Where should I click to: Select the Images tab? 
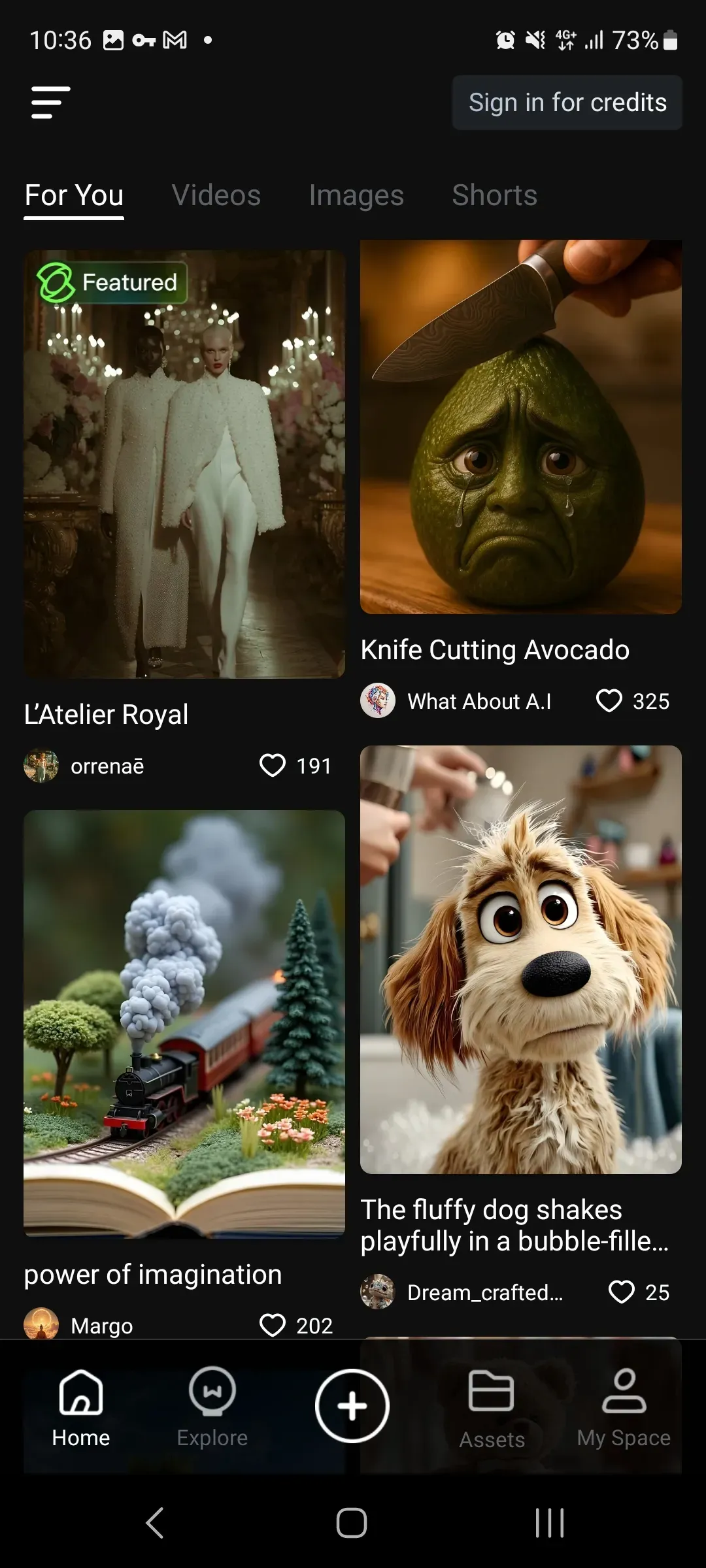click(356, 195)
